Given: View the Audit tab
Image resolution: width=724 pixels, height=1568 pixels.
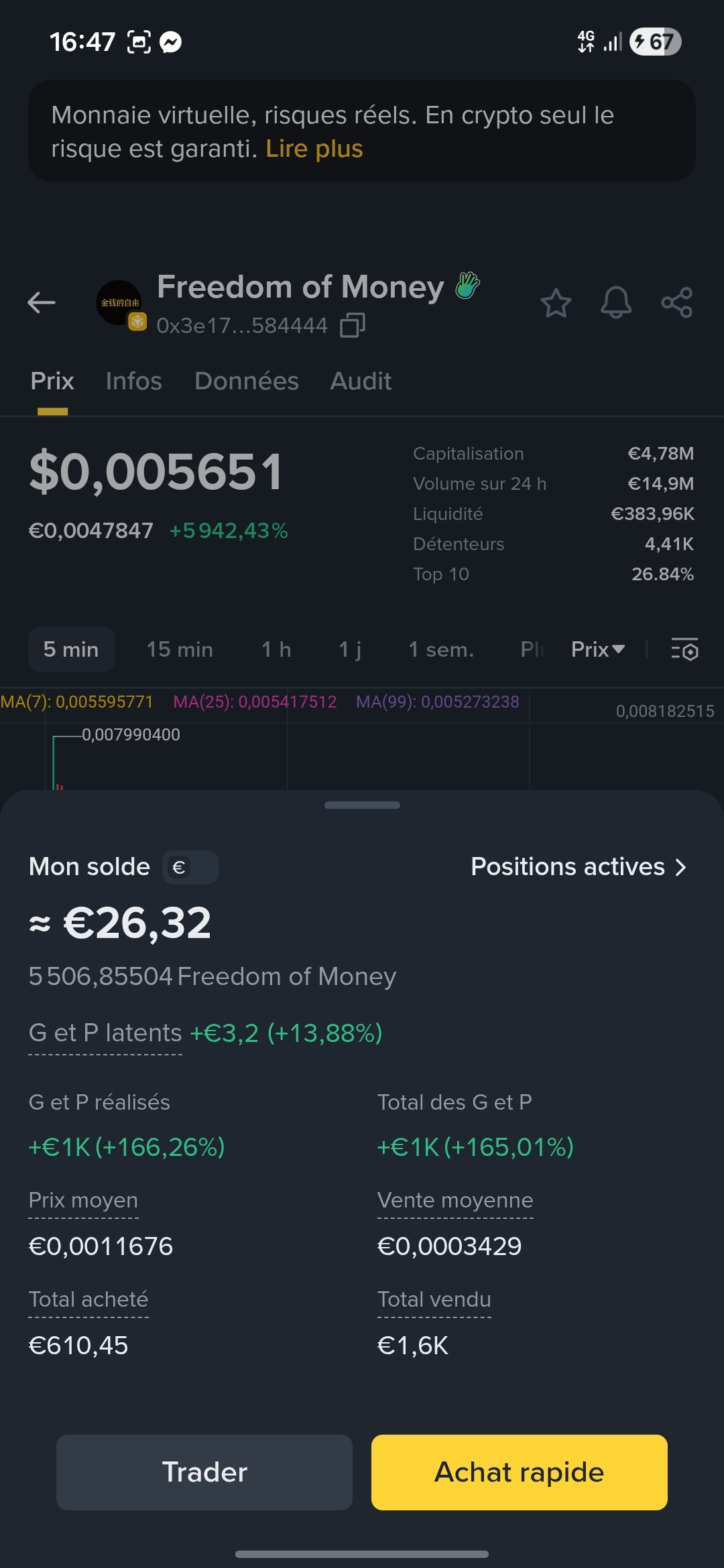Looking at the screenshot, I should click(x=361, y=381).
